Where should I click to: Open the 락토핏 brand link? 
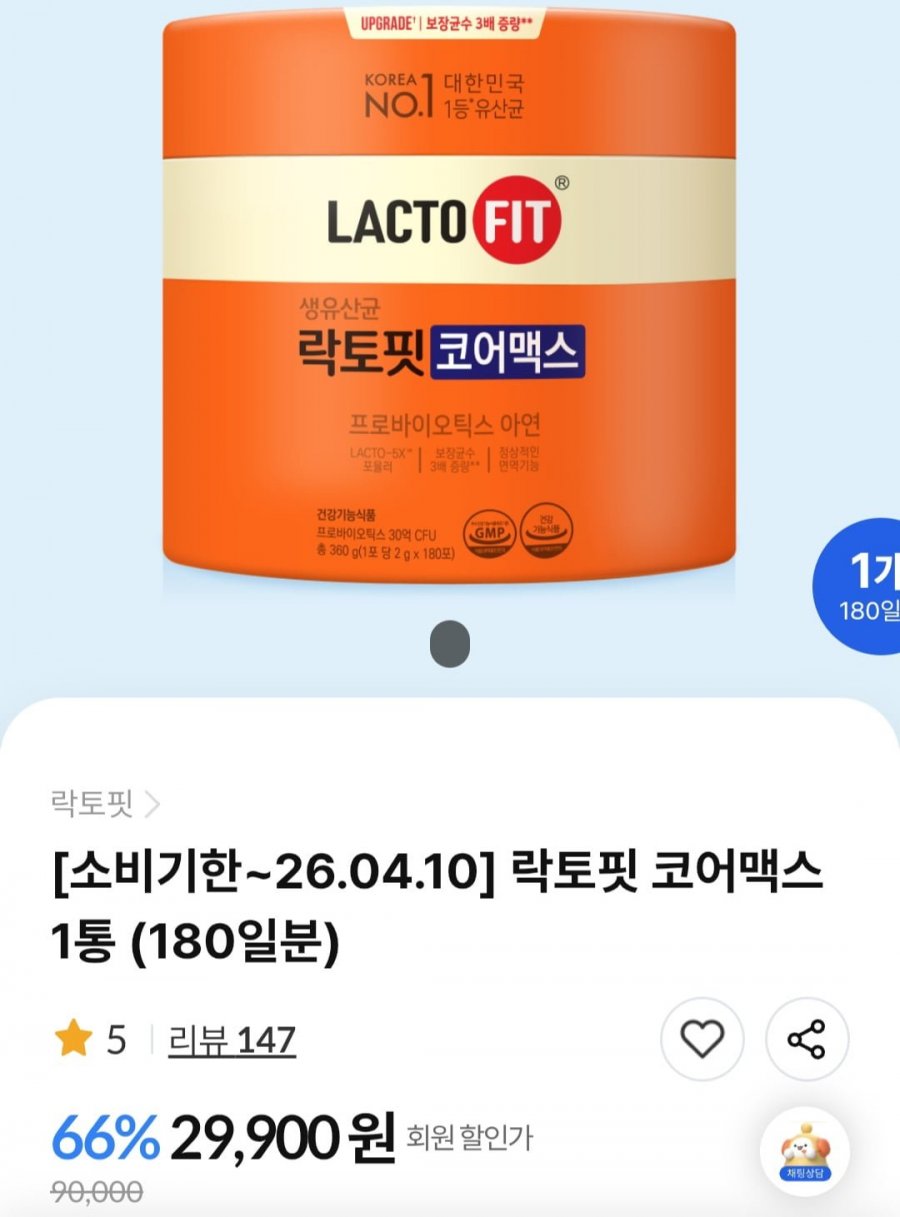click(105, 804)
